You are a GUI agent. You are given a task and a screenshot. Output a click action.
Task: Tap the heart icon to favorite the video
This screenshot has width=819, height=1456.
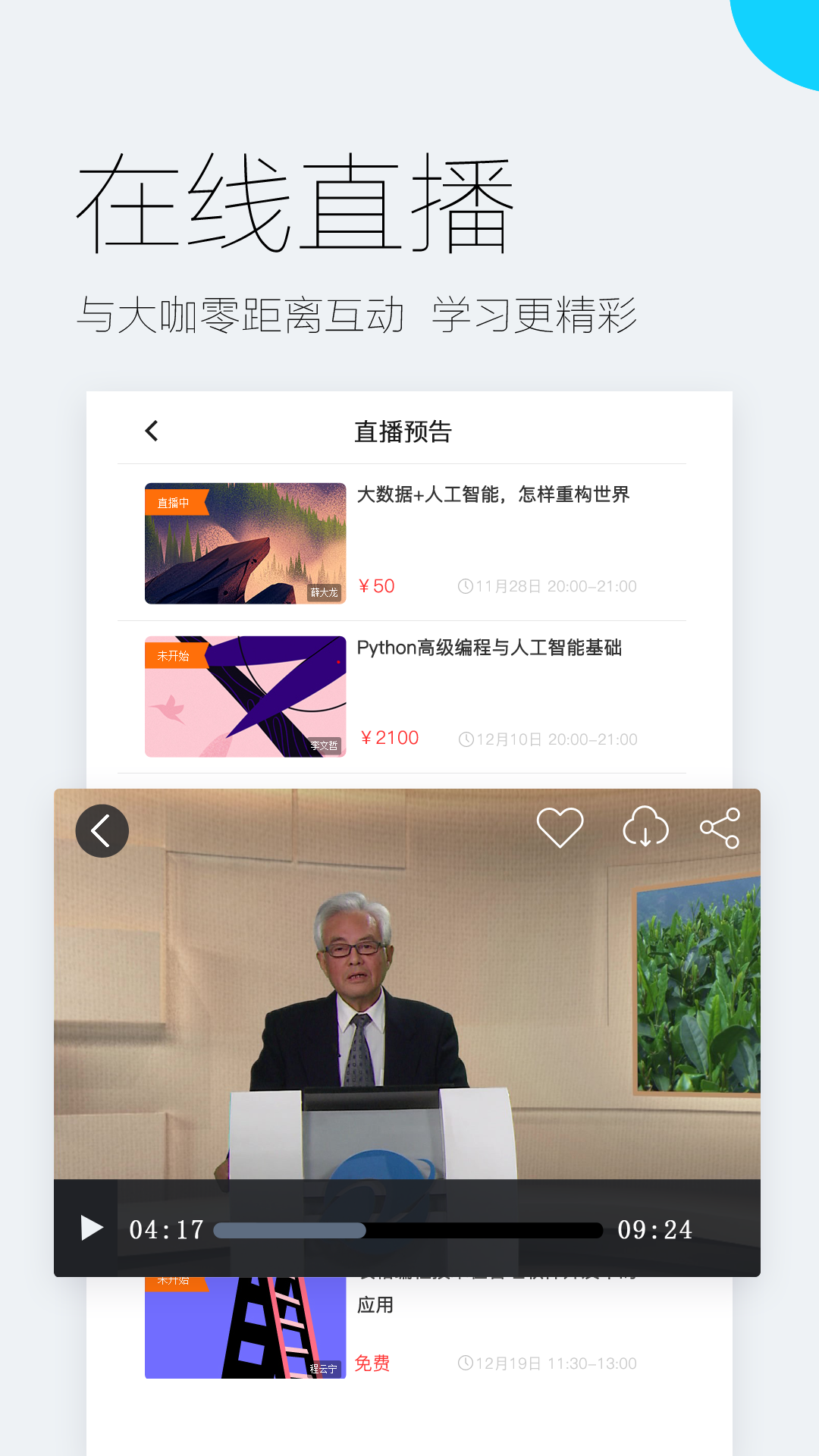pyautogui.click(x=560, y=829)
